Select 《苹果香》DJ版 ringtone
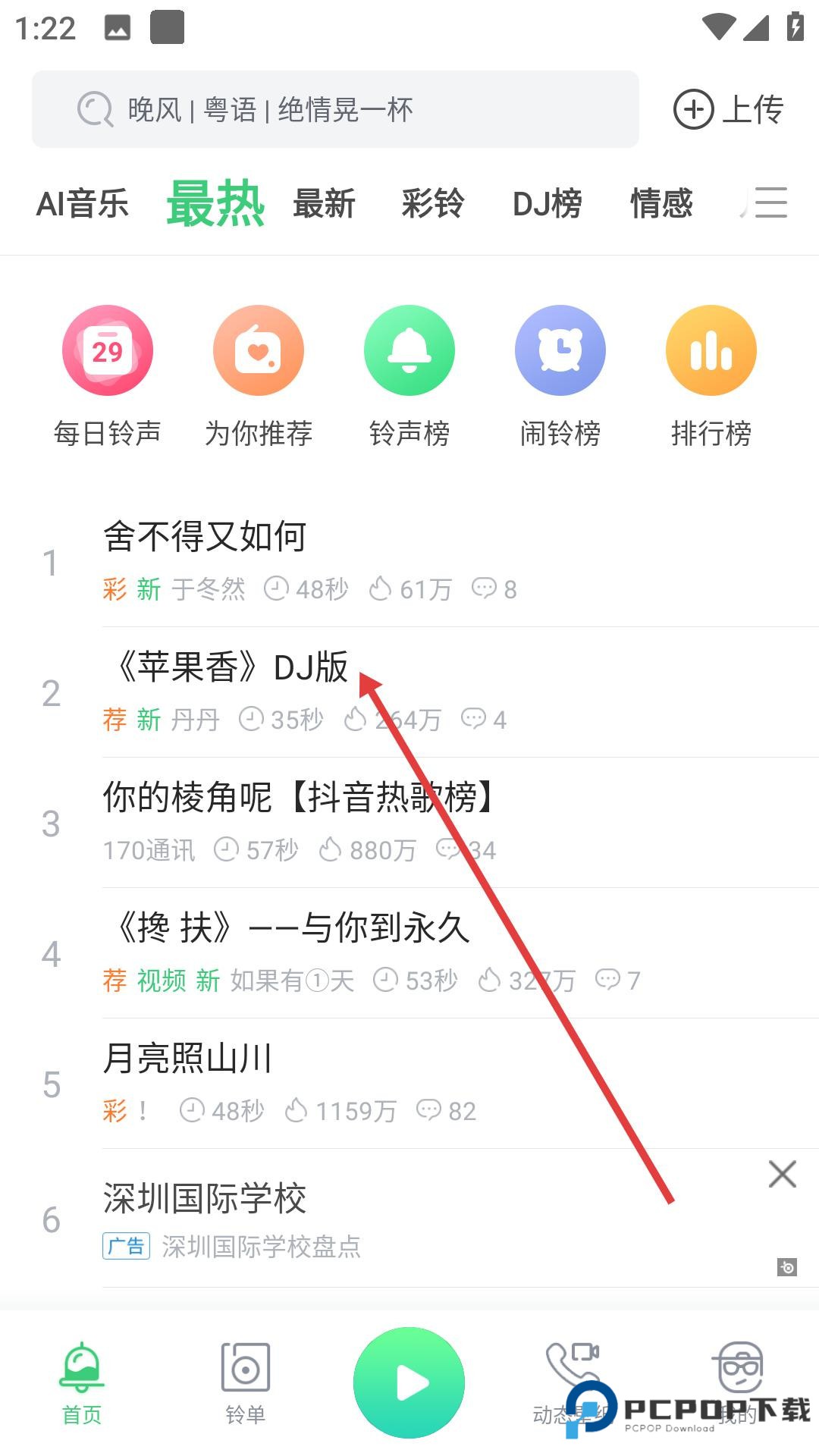The height and width of the screenshot is (1456, 819). coord(231,667)
